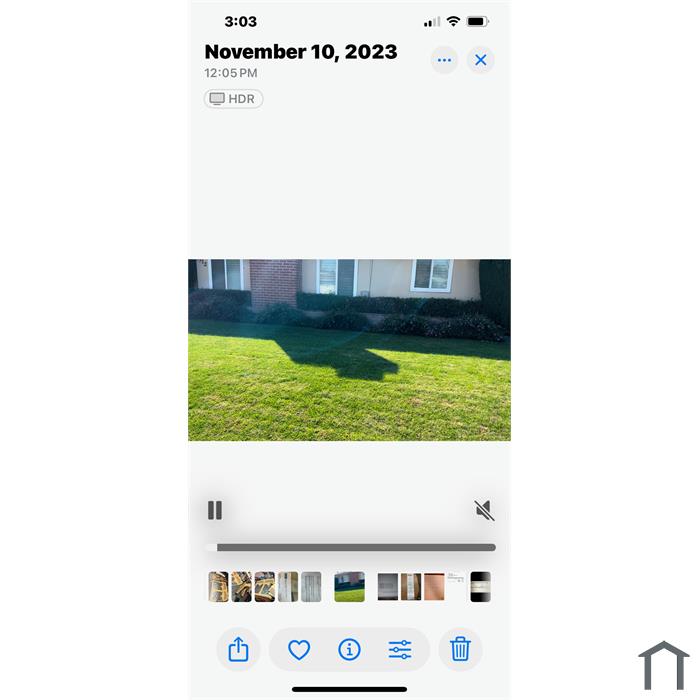Show video info details
This screenshot has height=700, width=700.
click(349, 650)
